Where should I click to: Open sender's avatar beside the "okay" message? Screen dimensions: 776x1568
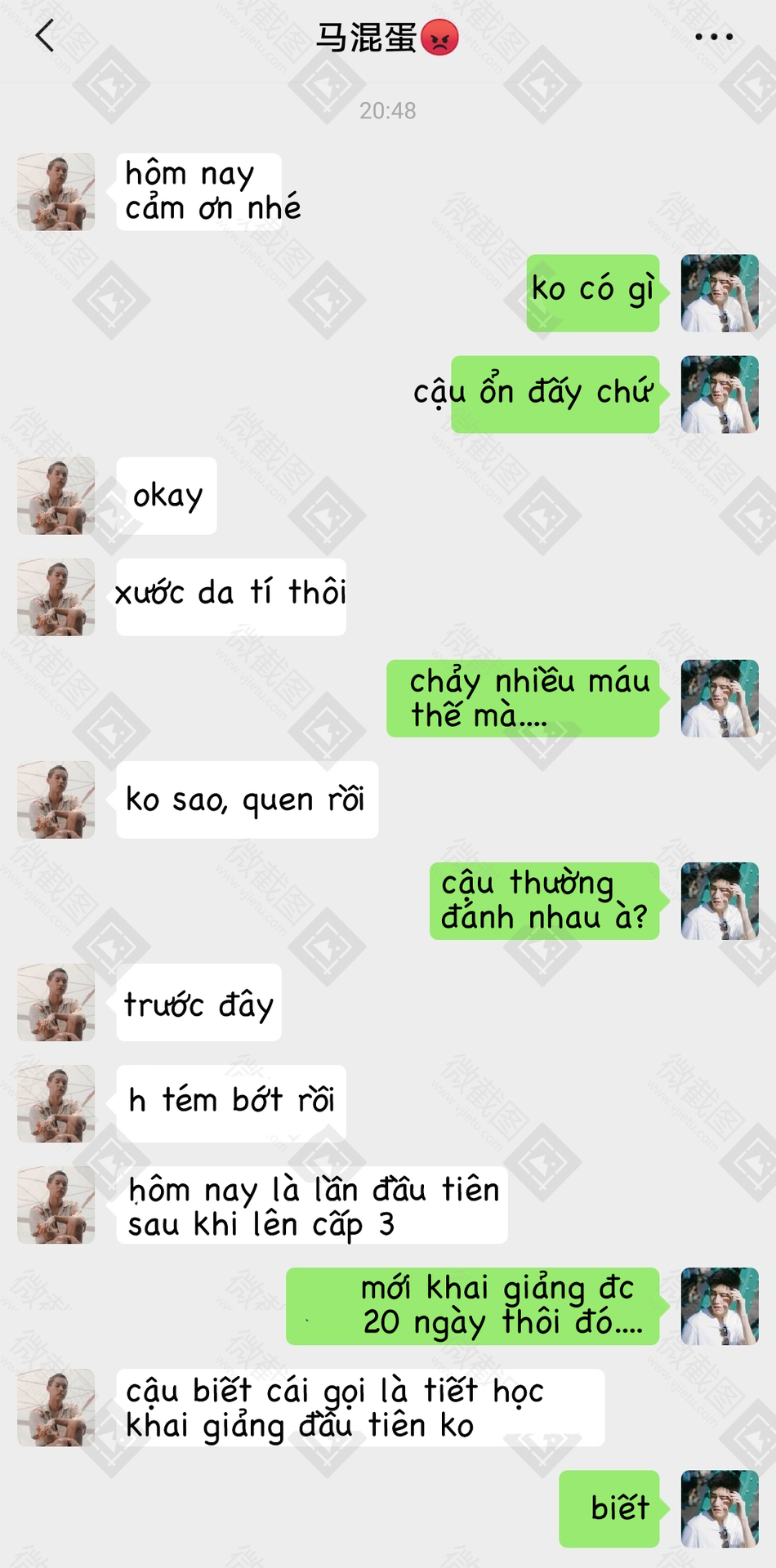[x=56, y=496]
